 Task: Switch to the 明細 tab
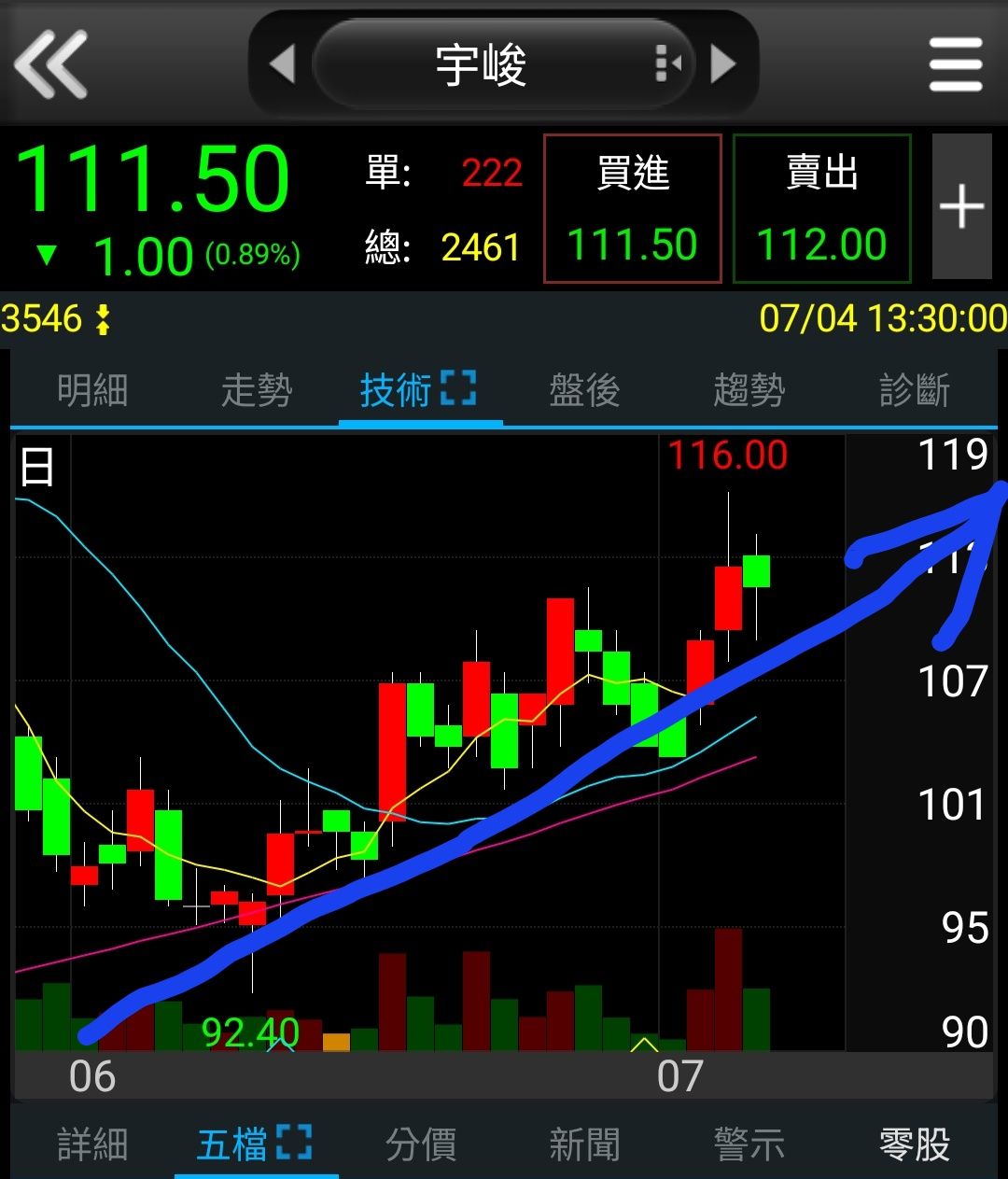click(x=92, y=390)
